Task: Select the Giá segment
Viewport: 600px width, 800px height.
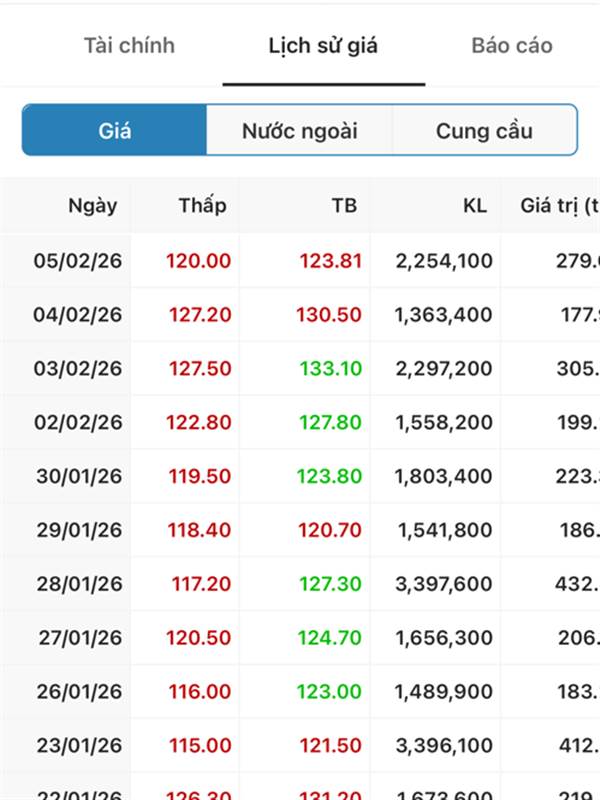Action: [x=115, y=131]
